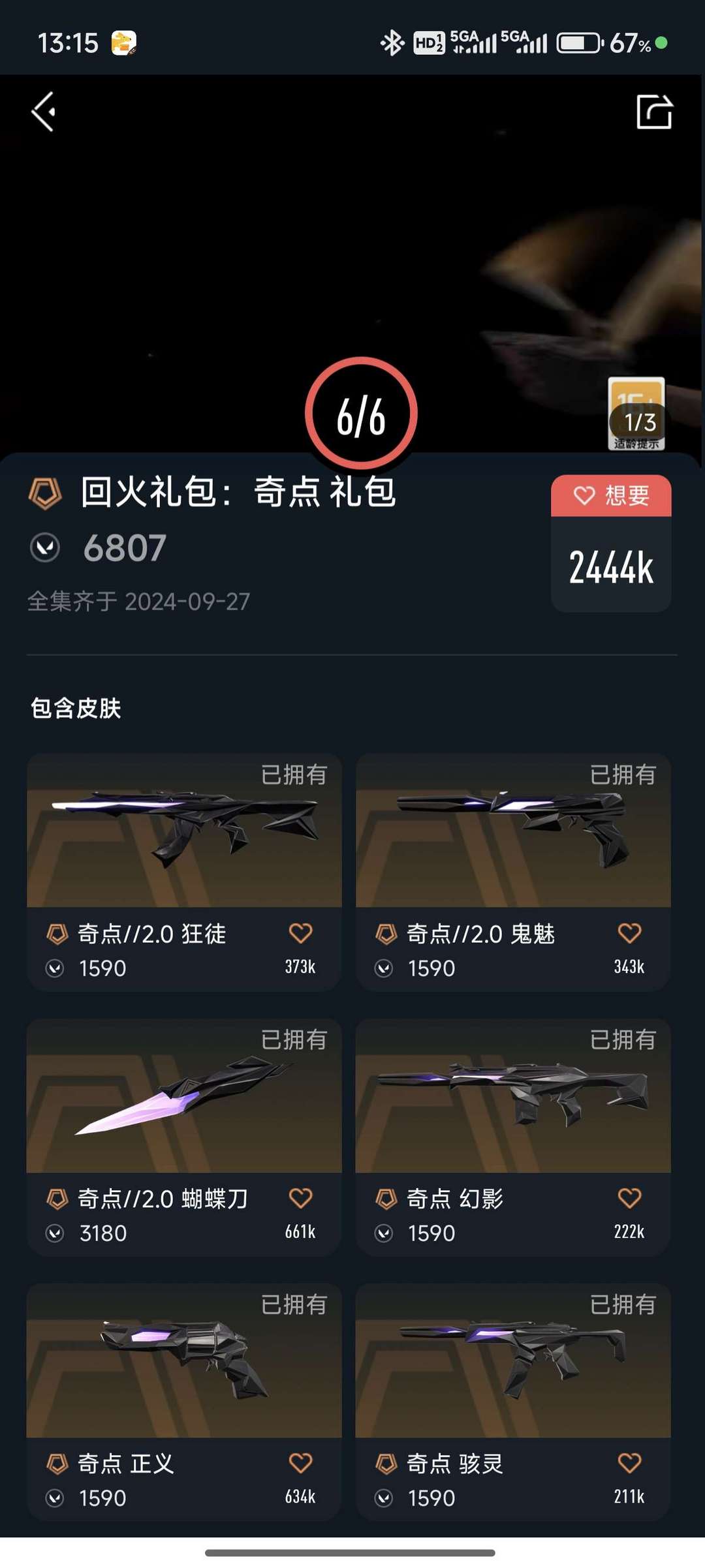Open the 奇点//2.0 鬼魅 skin card
705x1568 pixels.
513,872
